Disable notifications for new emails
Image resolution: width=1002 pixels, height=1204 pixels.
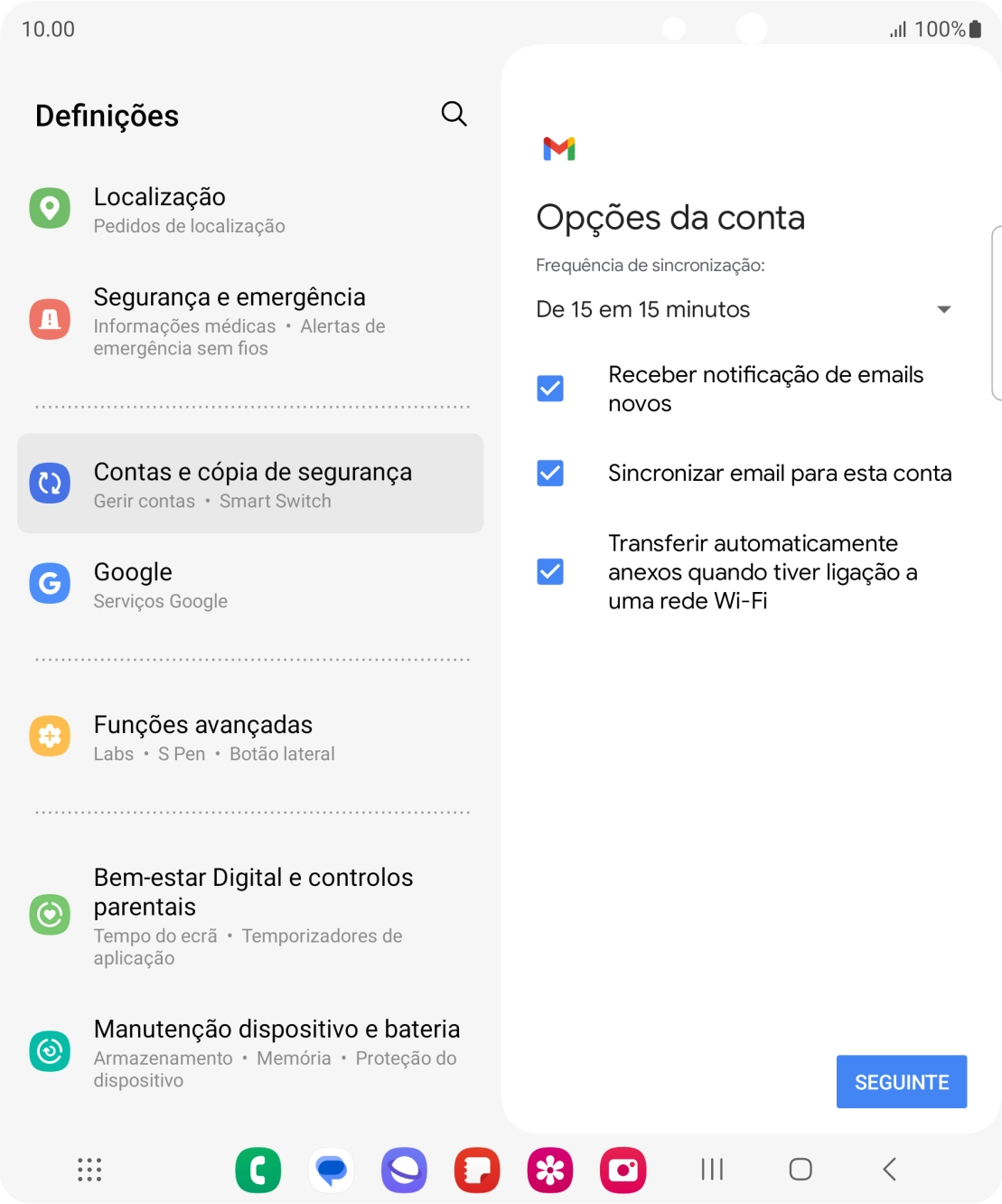(550, 388)
